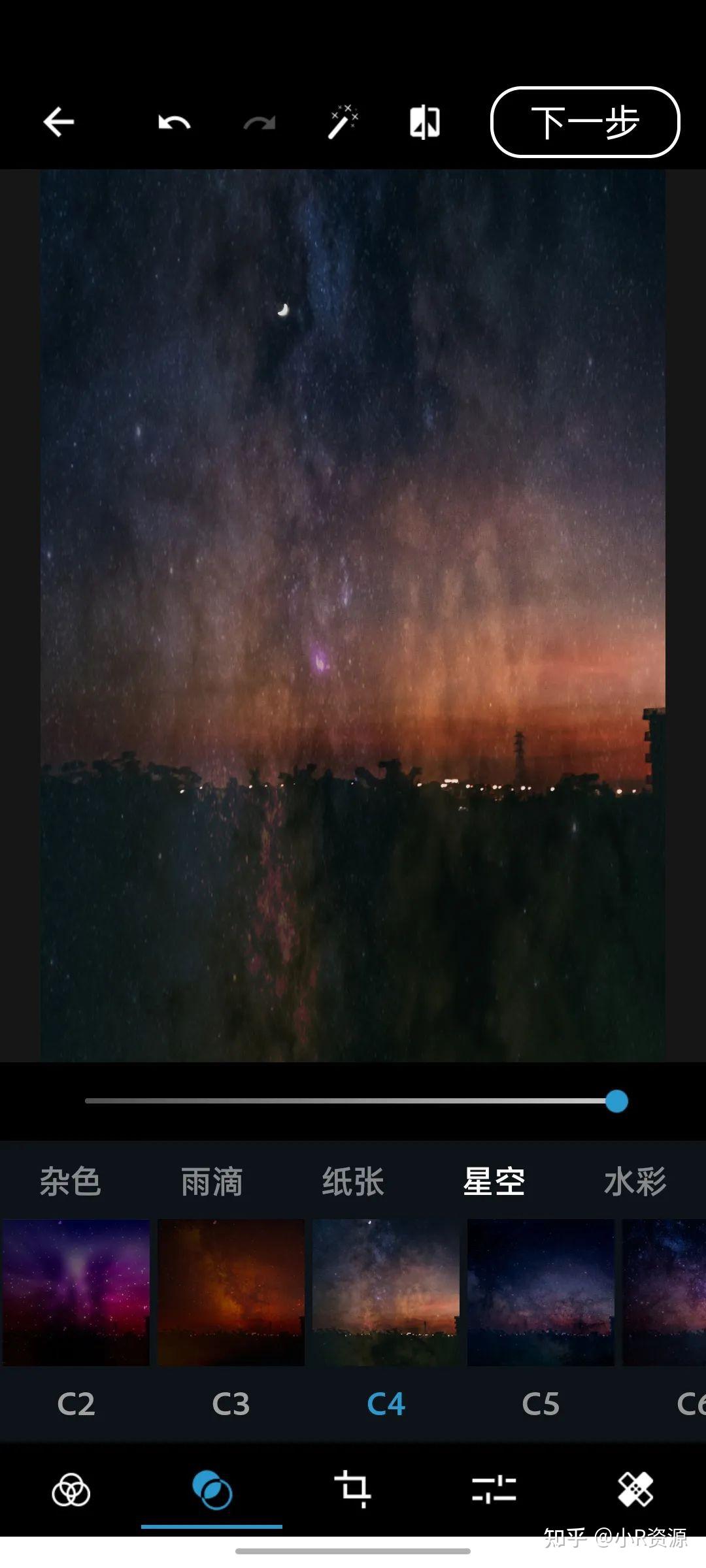706x1568 pixels.
Task: Undo the last edit
Action: [174, 122]
